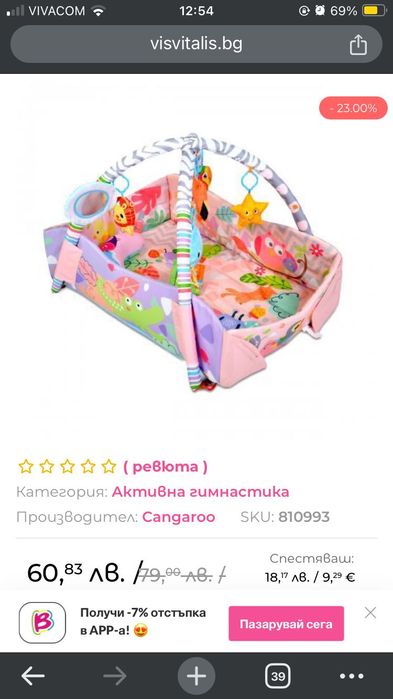
Task: Open the Cangaroo manufacturer link
Action: tap(179, 517)
